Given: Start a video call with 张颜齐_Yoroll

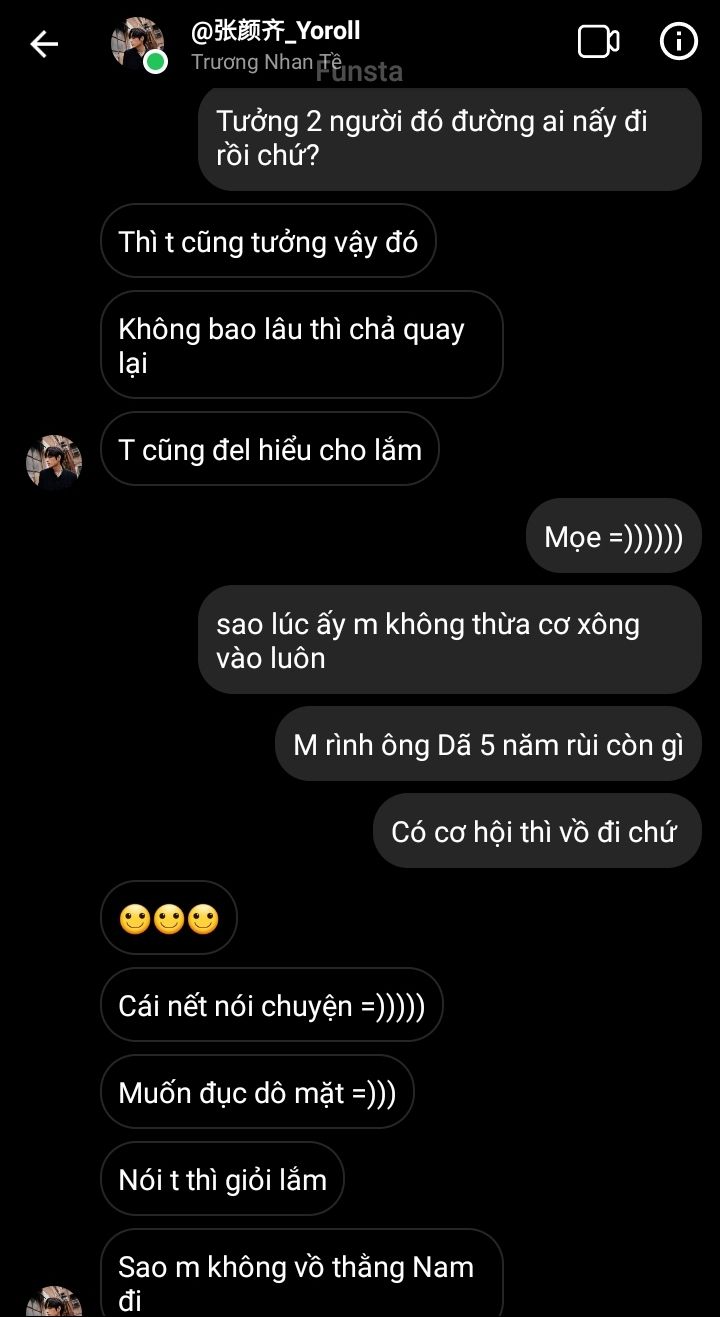Looking at the screenshot, I should pyautogui.click(x=598, y=42).
